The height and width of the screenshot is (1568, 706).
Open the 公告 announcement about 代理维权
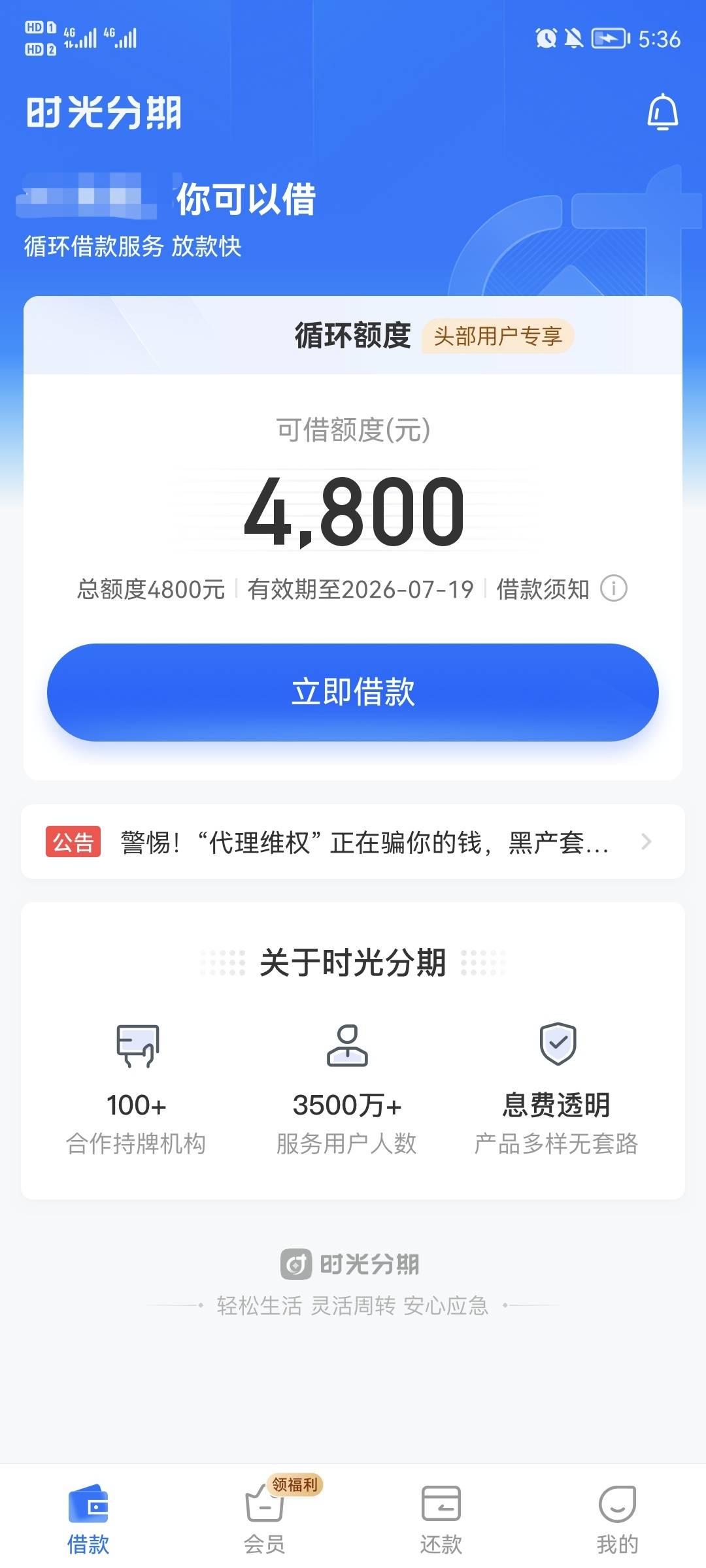pyautogui.click(x=353, y=841)
